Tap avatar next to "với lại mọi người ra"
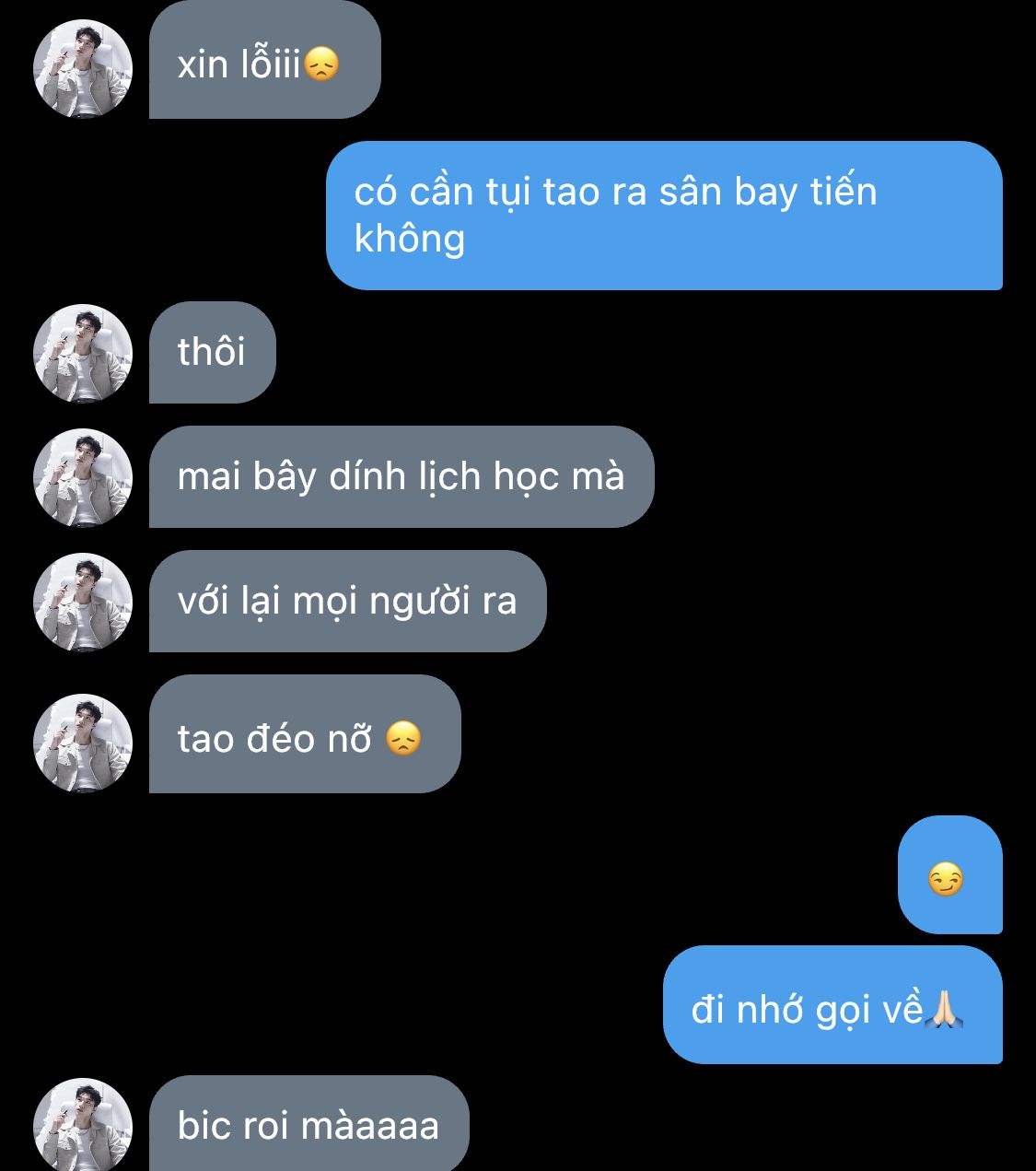1036x1171 pixels. pos(83,603)
